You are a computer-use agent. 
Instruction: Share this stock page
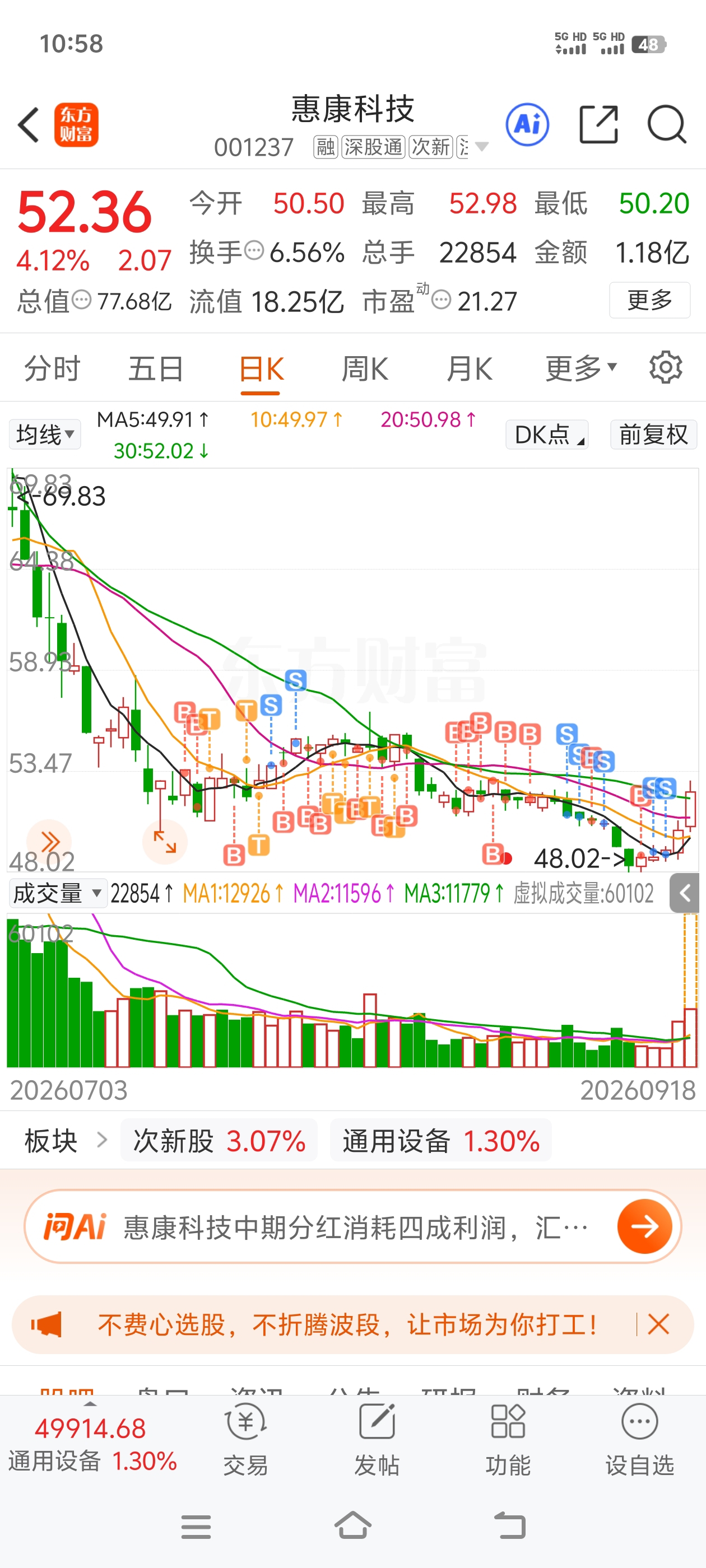(598, 125)
